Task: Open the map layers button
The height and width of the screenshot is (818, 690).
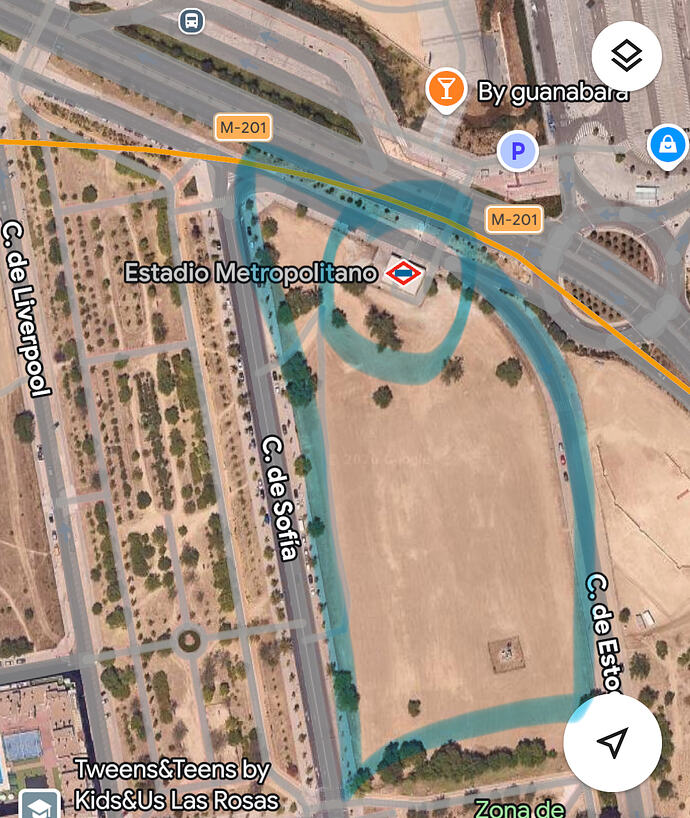Action: click(x=626, y=56)
